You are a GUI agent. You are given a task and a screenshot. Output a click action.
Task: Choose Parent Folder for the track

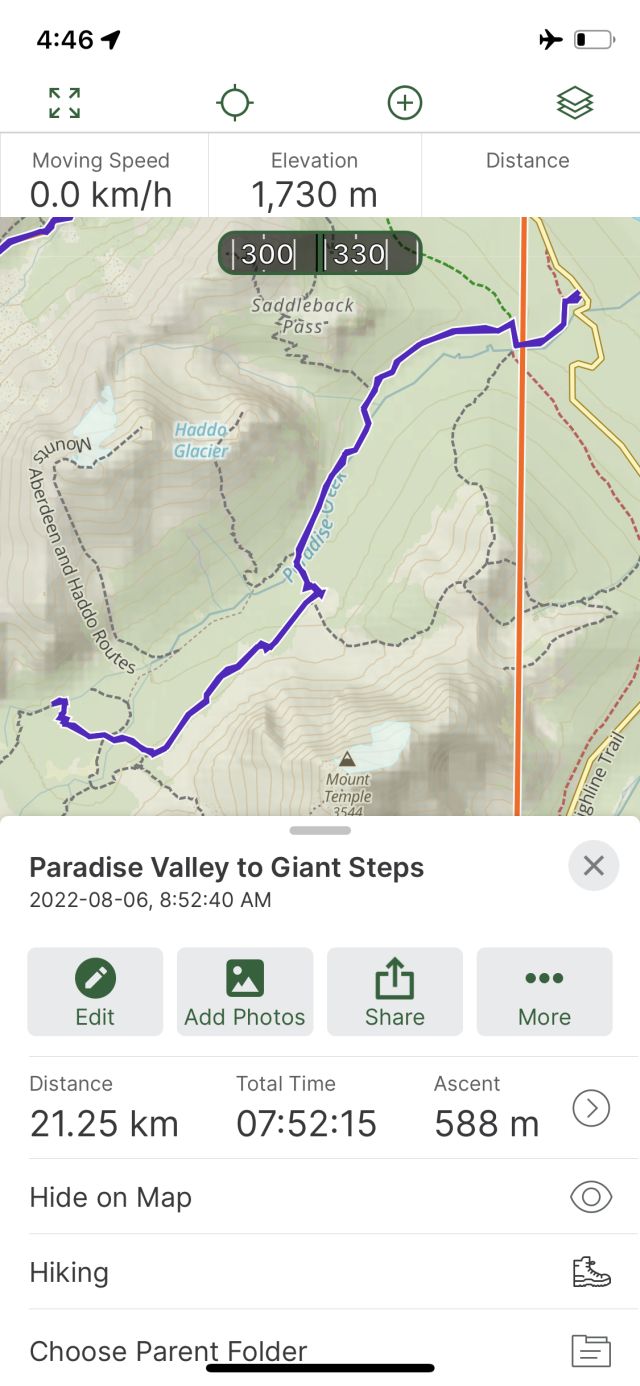tap(320, 1351)
